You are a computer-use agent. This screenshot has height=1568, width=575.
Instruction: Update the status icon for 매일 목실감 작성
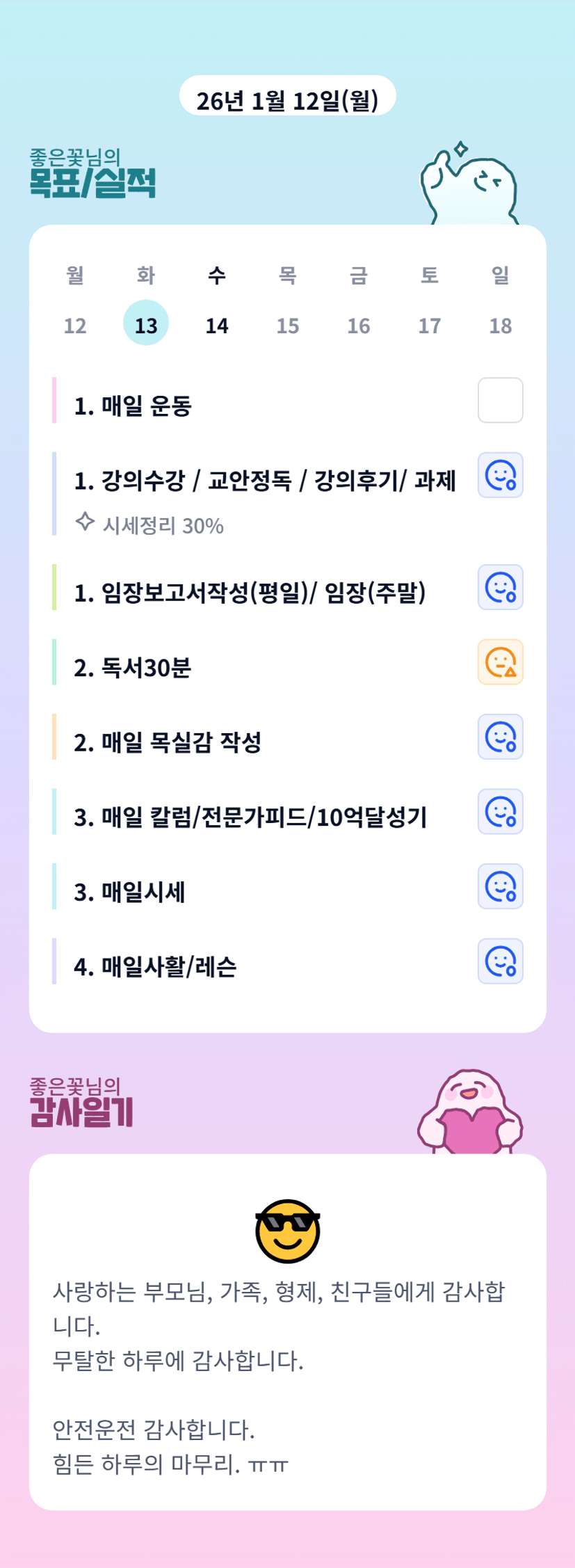(501, 737)
